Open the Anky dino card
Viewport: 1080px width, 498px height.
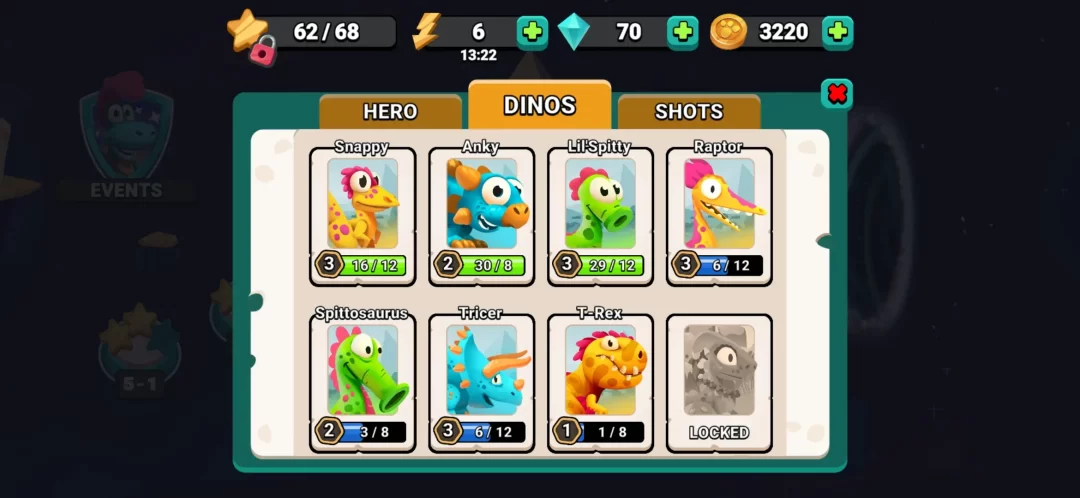pyautogui.click(x=481, y=215)
